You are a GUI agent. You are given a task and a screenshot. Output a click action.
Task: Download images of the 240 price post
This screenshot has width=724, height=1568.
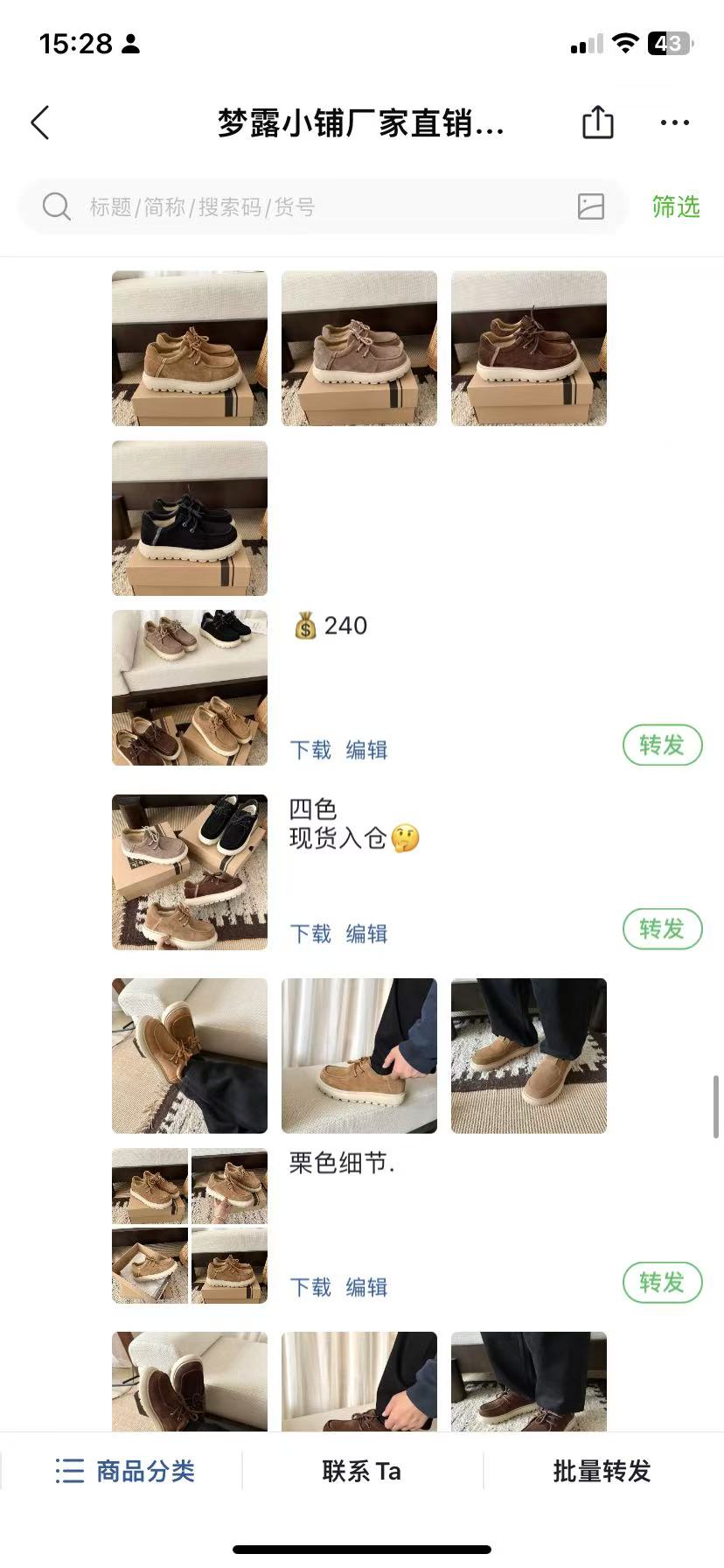coord(310,750)
